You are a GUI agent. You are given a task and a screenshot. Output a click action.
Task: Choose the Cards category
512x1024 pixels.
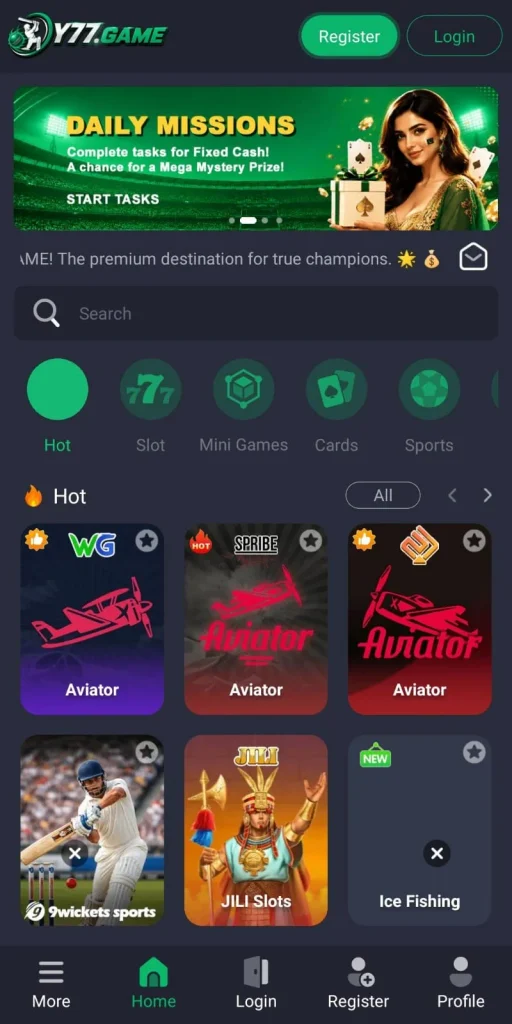point(336,406)
